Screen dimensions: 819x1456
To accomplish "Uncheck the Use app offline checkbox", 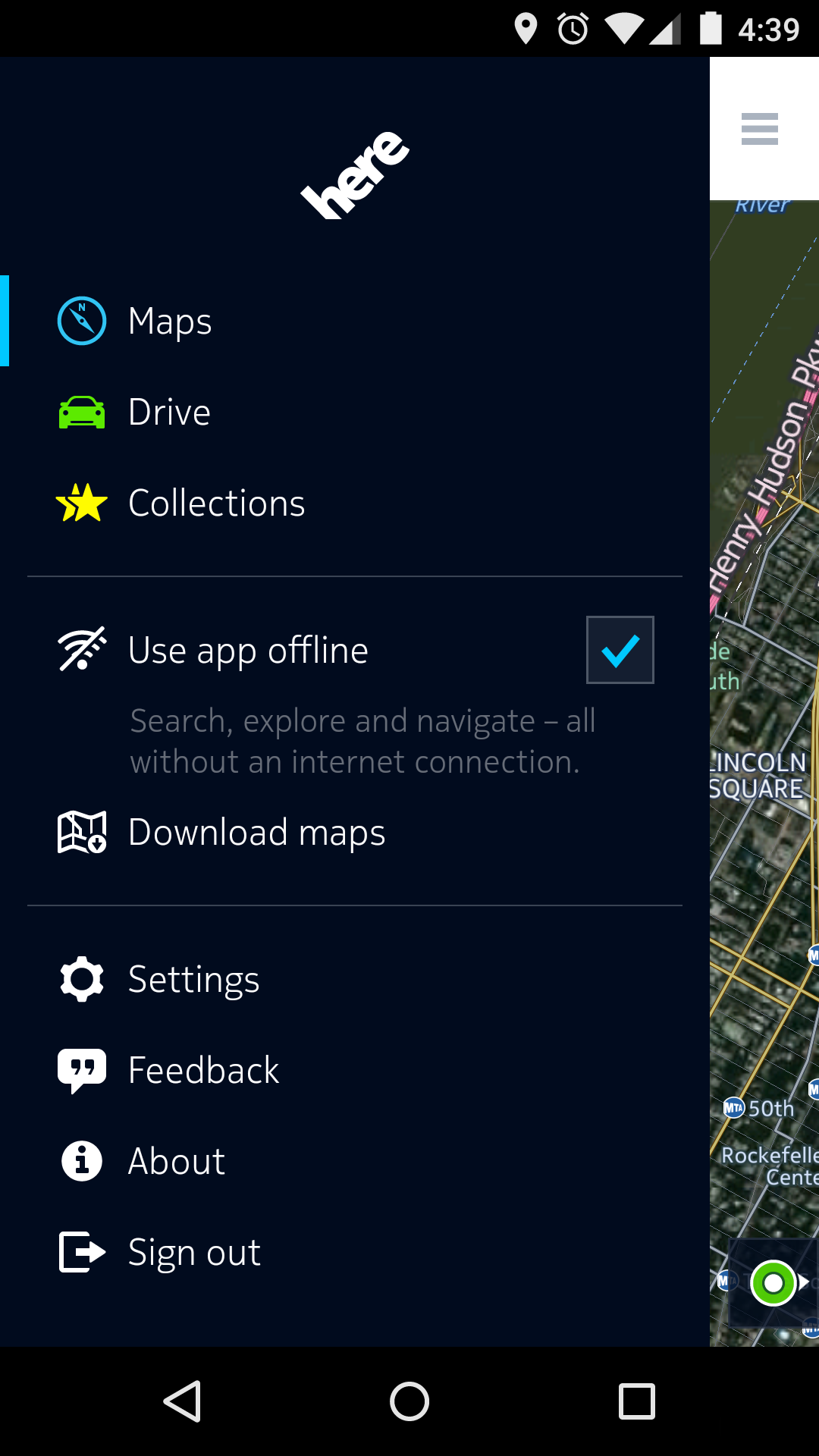I will coord(620,650).
